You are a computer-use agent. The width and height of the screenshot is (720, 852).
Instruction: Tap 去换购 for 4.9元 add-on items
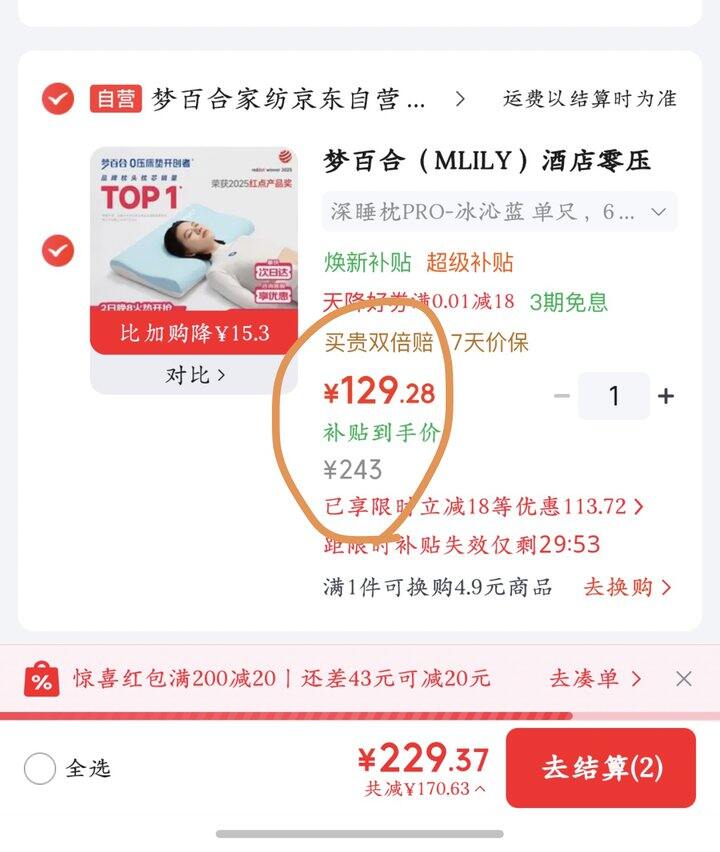tap(628, 587)
